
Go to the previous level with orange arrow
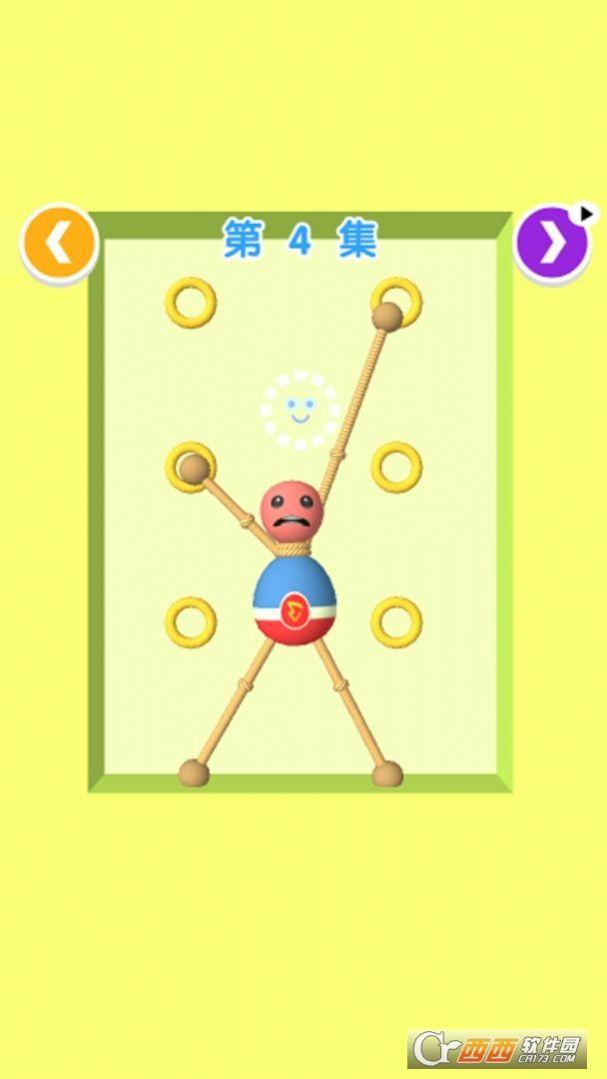pyautogui.click(x=59, y=243)
